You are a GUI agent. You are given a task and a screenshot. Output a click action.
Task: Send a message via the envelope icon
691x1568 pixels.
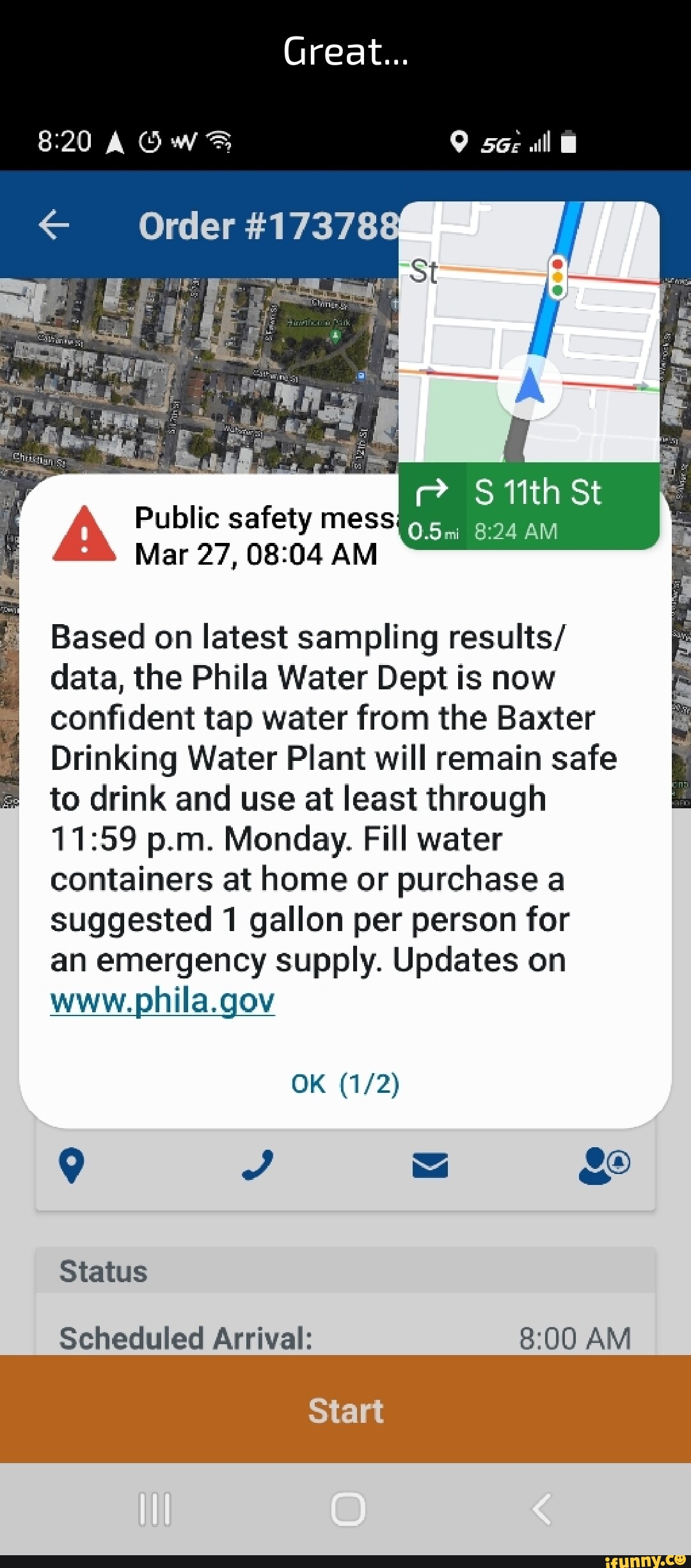click(430, 1164)
